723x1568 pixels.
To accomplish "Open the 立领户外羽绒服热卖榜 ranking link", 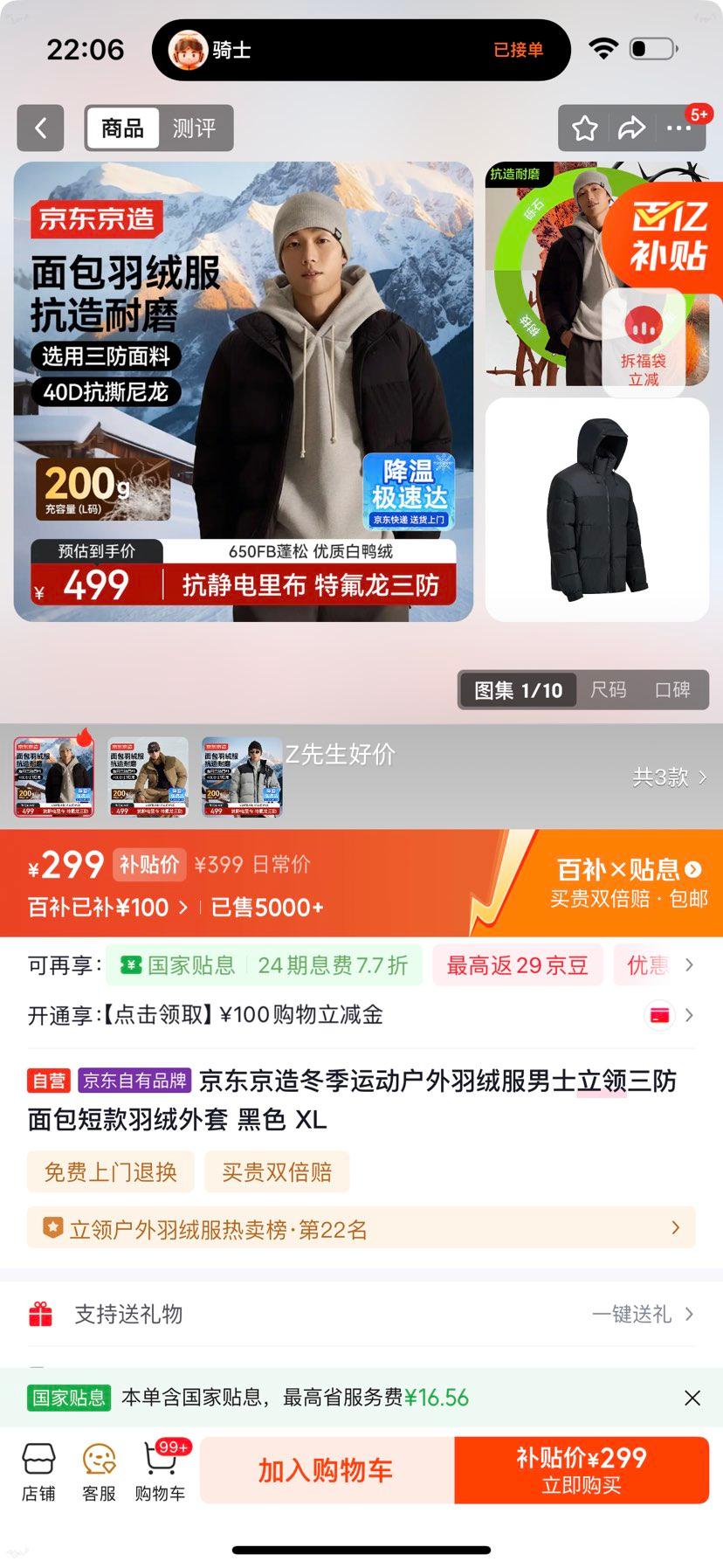I will coord(361,1228).
